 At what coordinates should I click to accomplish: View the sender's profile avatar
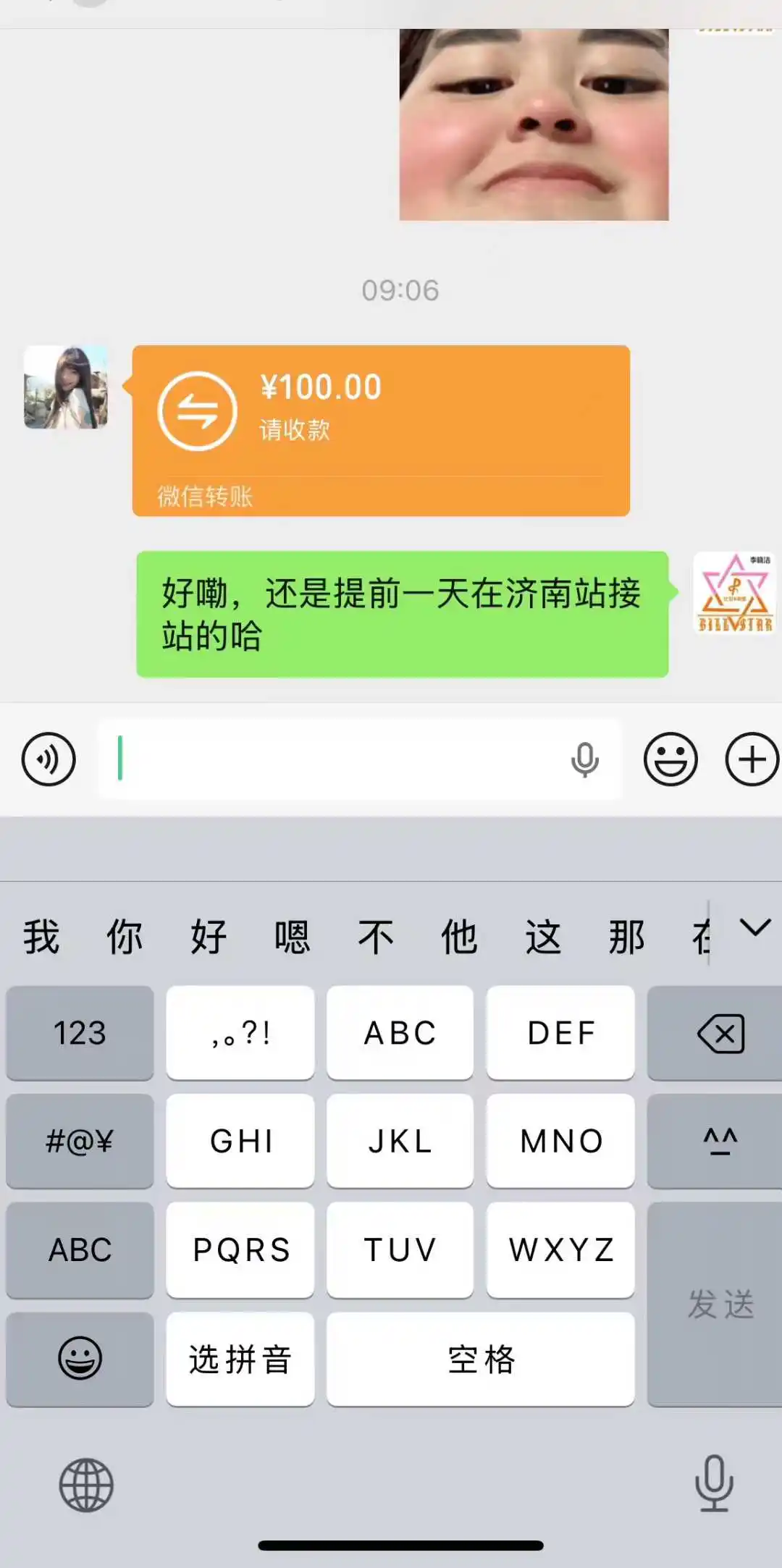click(x=66, y=387)
